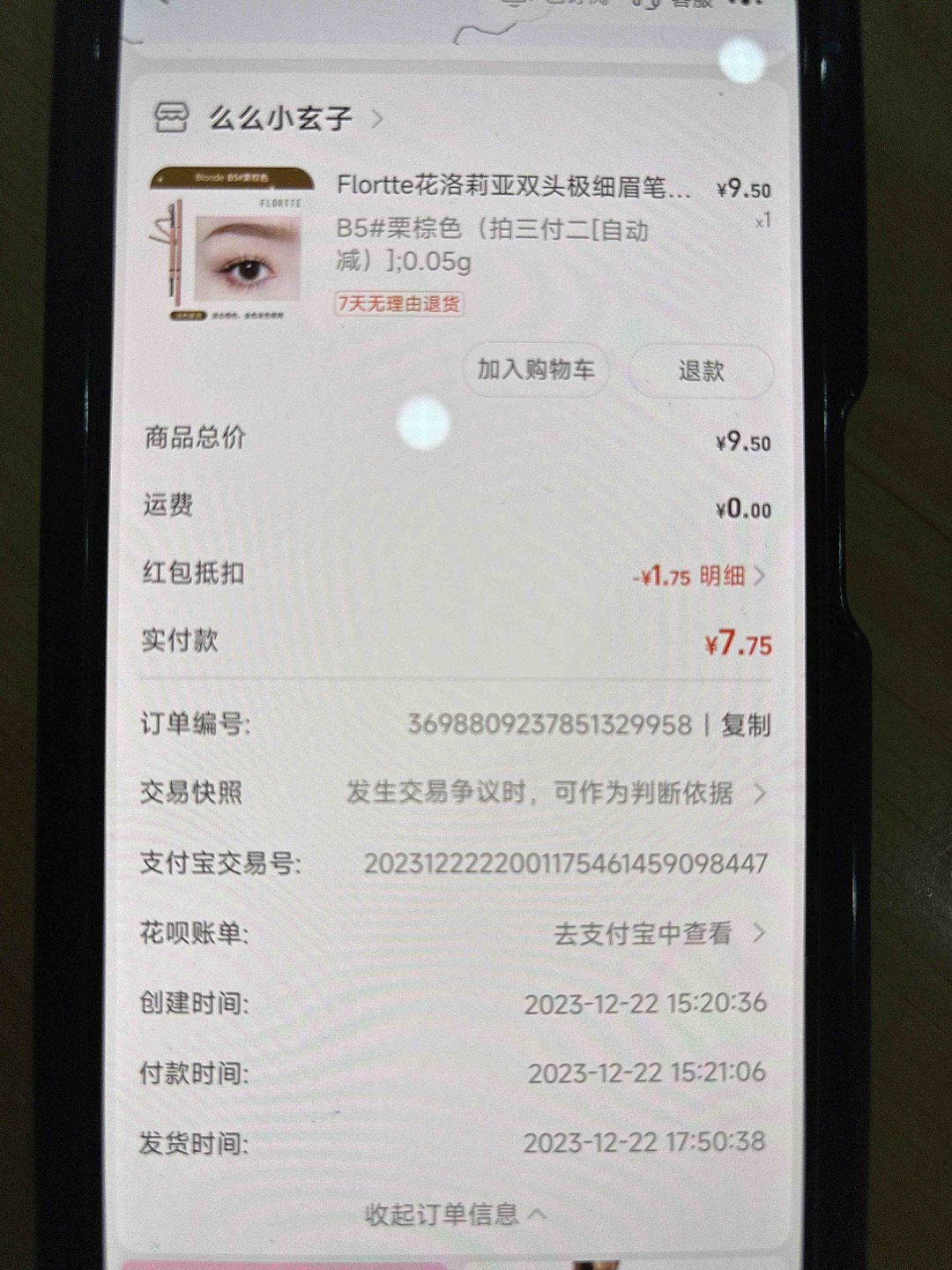The image size is (952, 1270).
Task: Request a refund via 退款
Action: pos(701,371)
